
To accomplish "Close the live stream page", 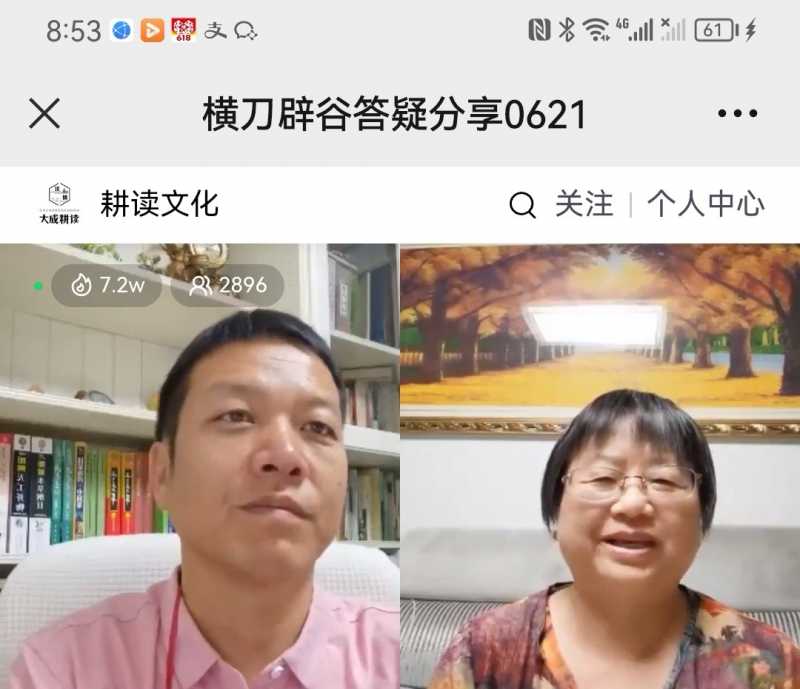I will [44, 114].
